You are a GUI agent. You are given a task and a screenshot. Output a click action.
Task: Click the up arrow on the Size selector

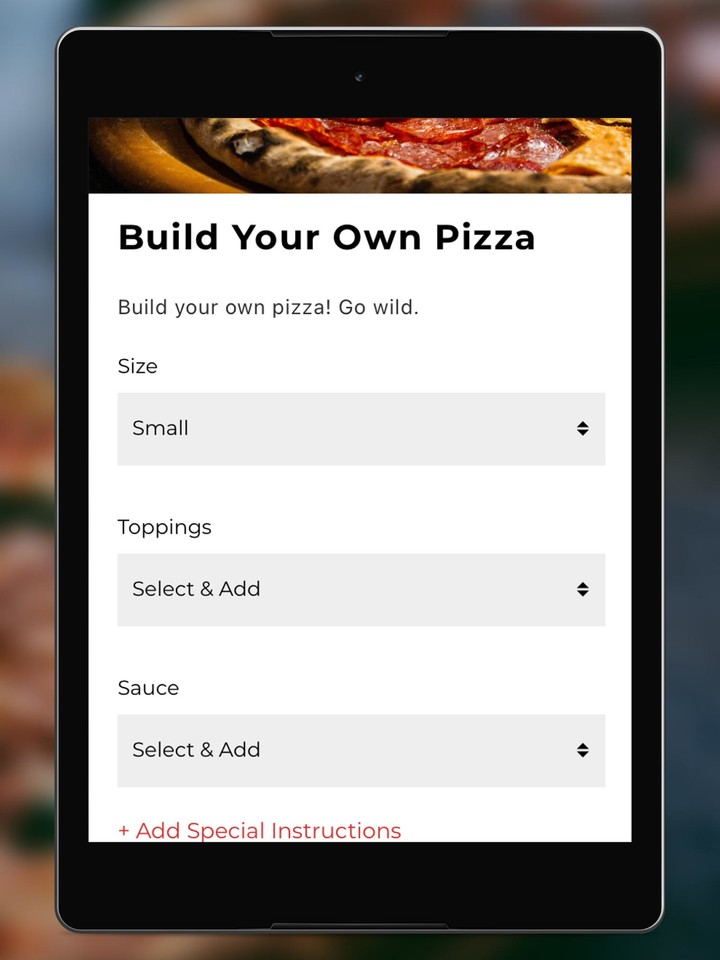(x=583, y=423)
